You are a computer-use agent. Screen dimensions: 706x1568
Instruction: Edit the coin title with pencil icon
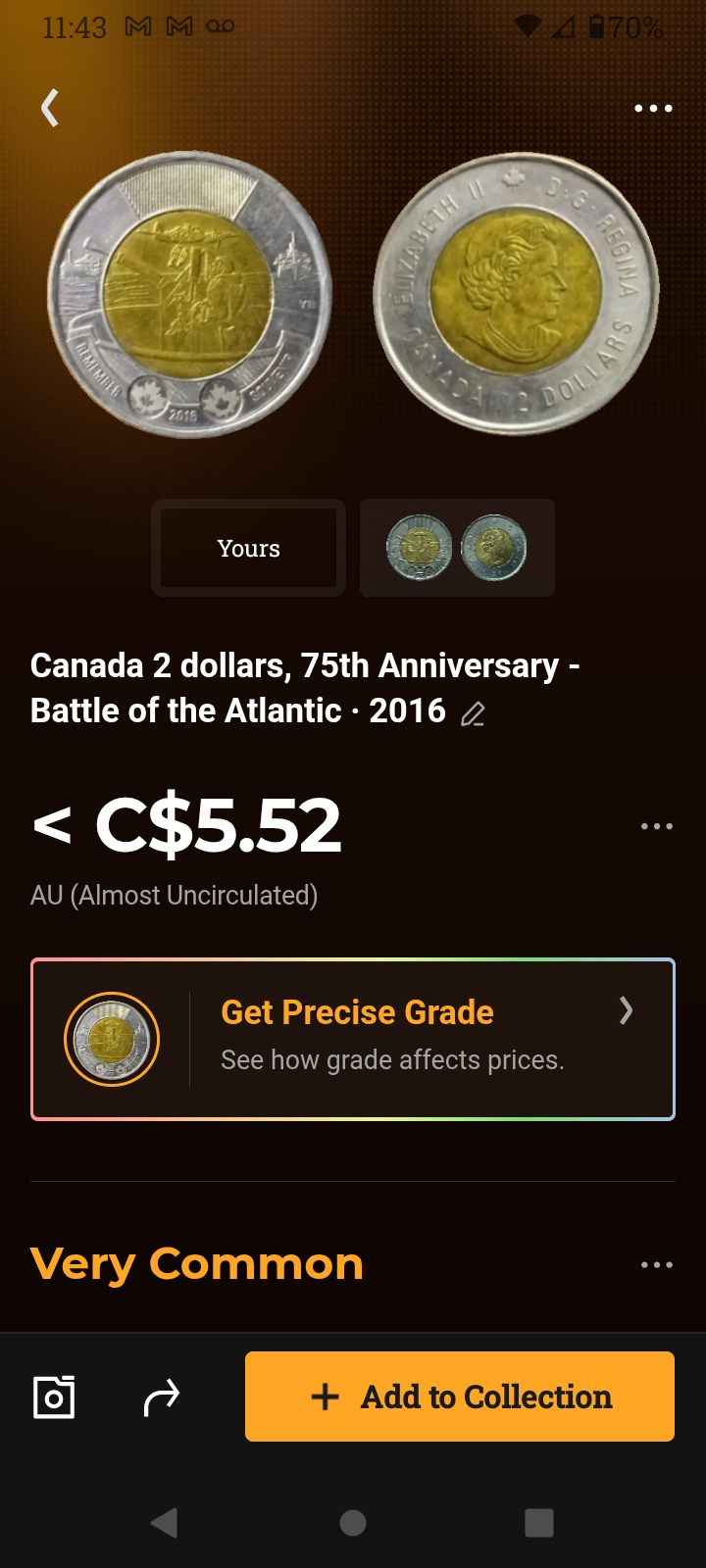tap(473, 714)
